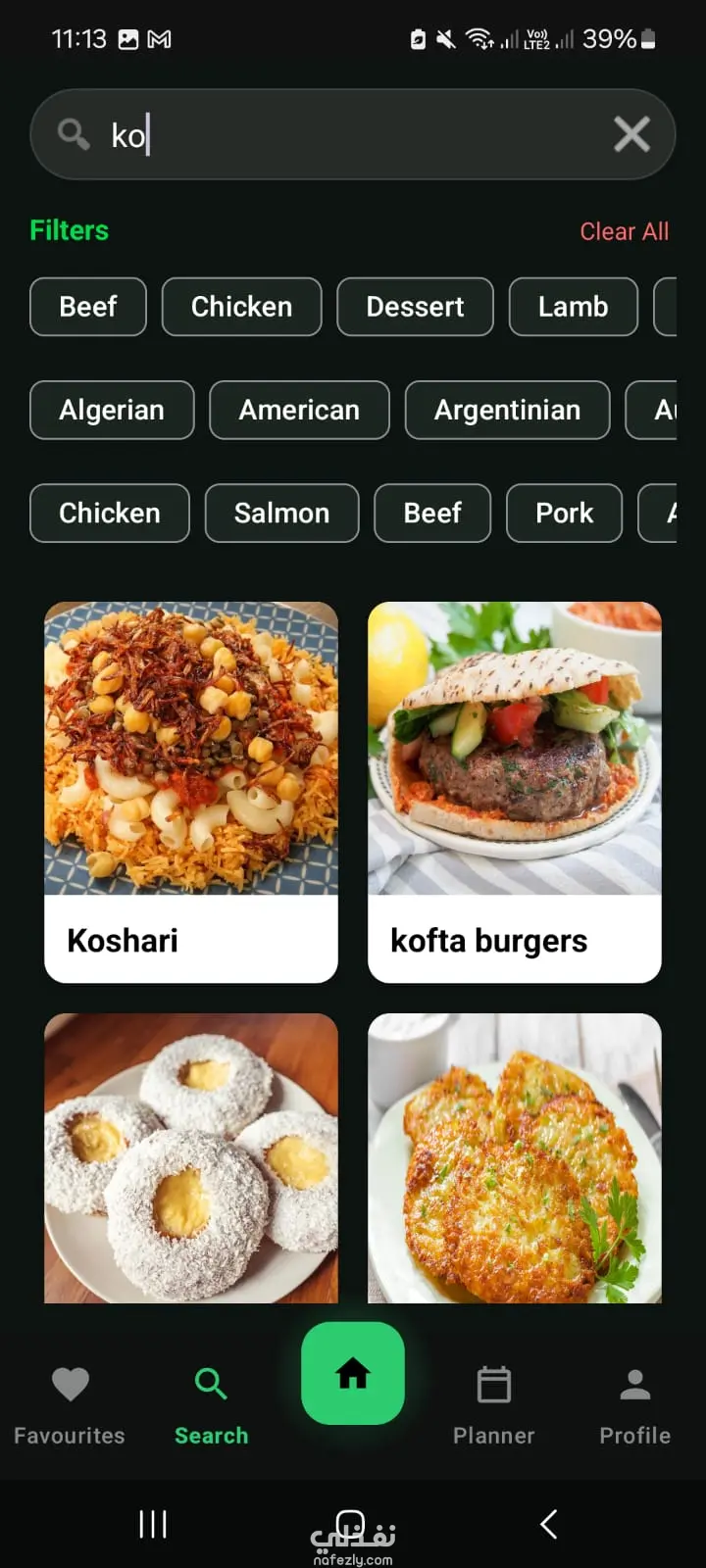Tap the Pork filter chip
Image resolution: width=706 pixels, height=1568 pixels.
click(564, 513)
